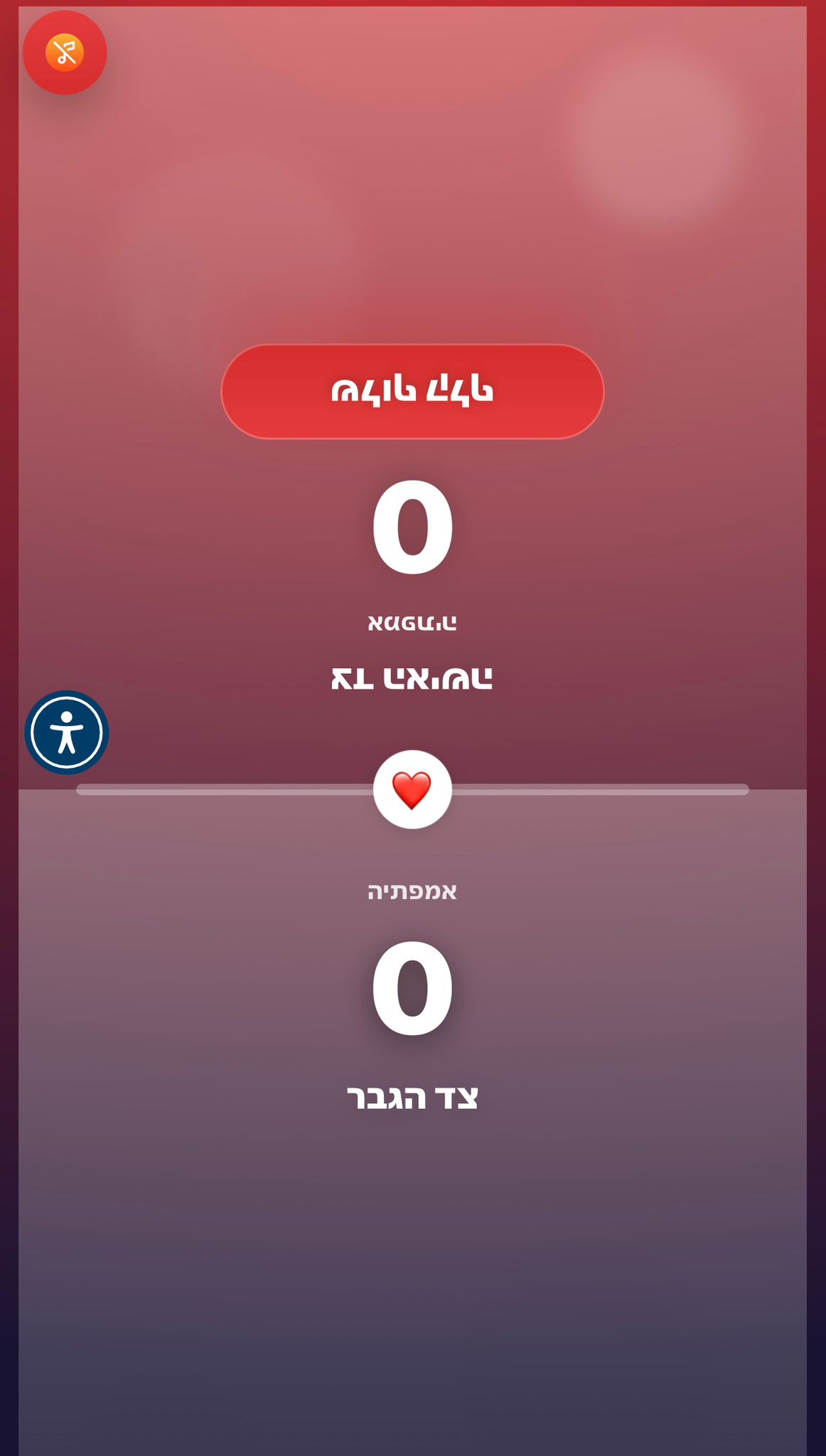Image resolution: width=826 pixels, height=1456 pixels.
Task: Mute the background music
Action: pos(65,53)
